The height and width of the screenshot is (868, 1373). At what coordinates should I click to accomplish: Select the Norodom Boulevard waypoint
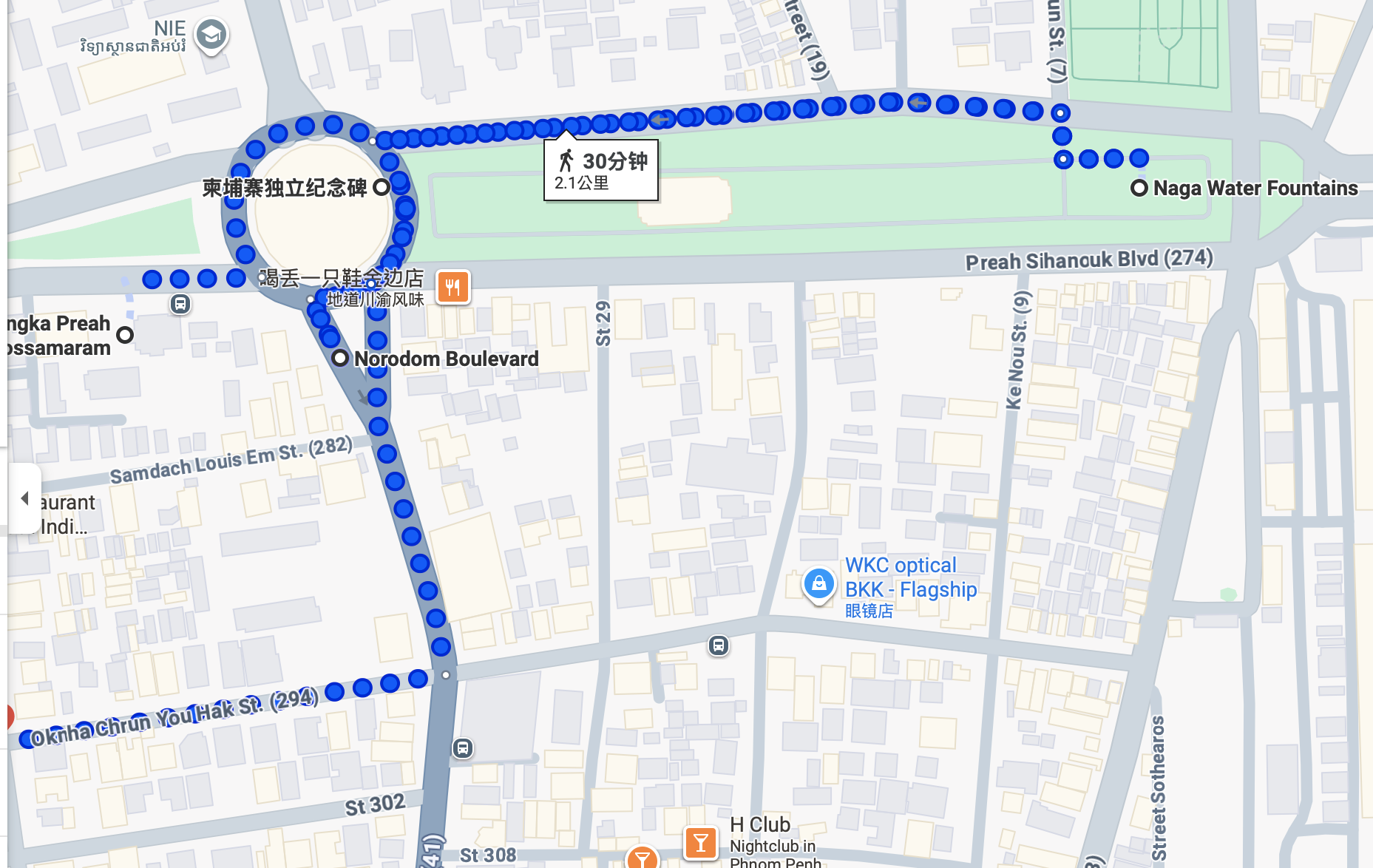click(340, 359)
